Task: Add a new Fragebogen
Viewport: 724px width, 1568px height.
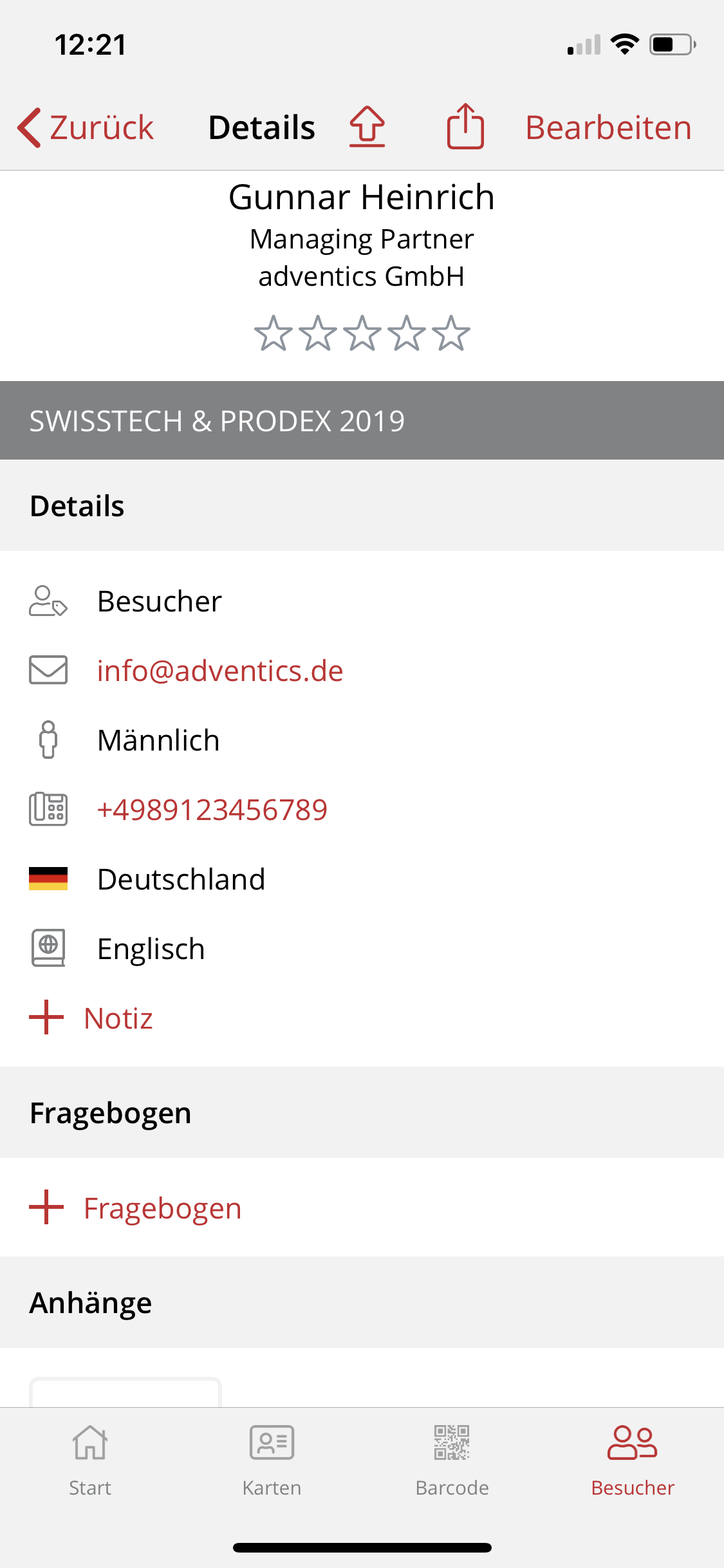Action: tap(135, 1208)
